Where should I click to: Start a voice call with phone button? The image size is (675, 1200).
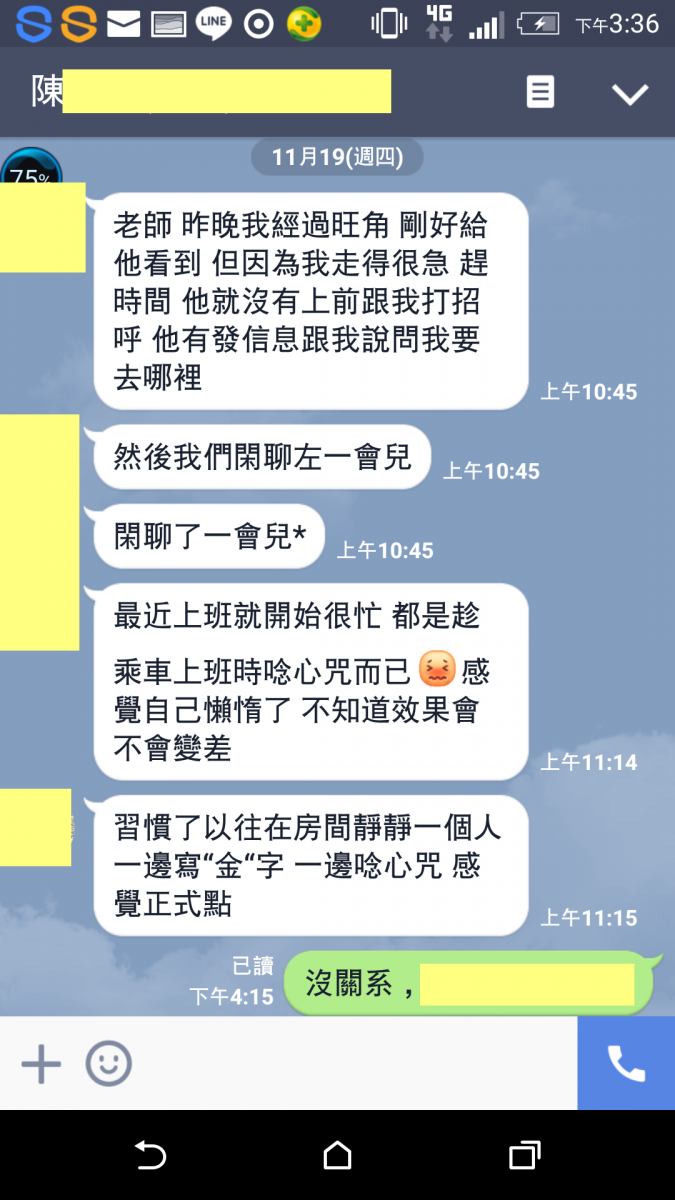(626, 1064)
